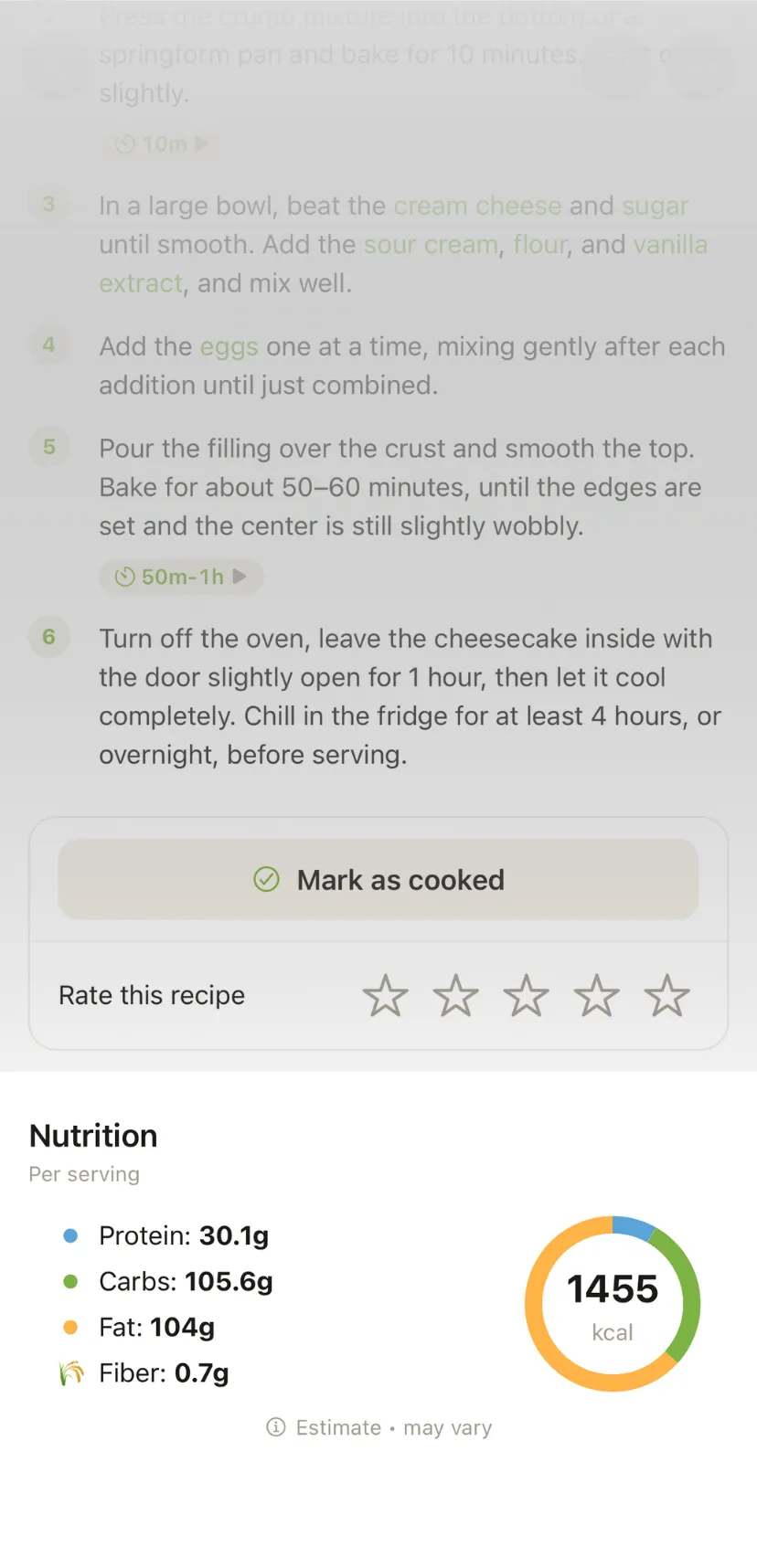This screenshot has height=1568, width=757.
Task: Click the orange Fat dot indicator
Action: click(69, 1327)
